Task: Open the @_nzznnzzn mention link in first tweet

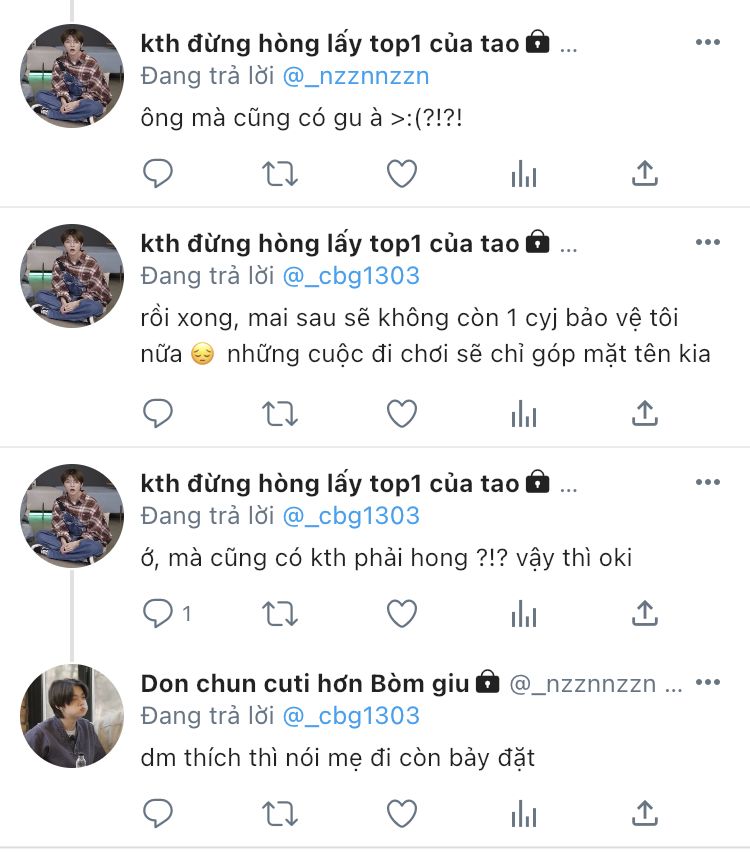Action: 355,75
